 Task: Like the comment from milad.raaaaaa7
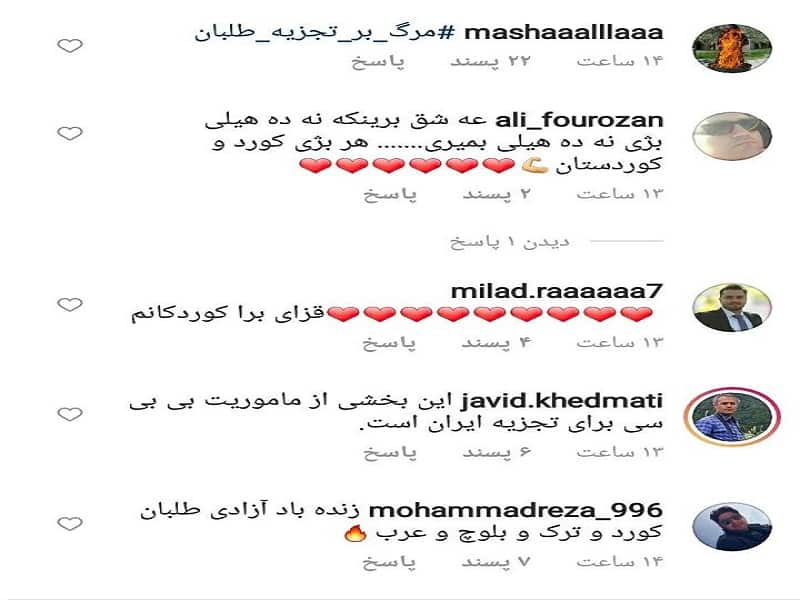coord(69,304)
